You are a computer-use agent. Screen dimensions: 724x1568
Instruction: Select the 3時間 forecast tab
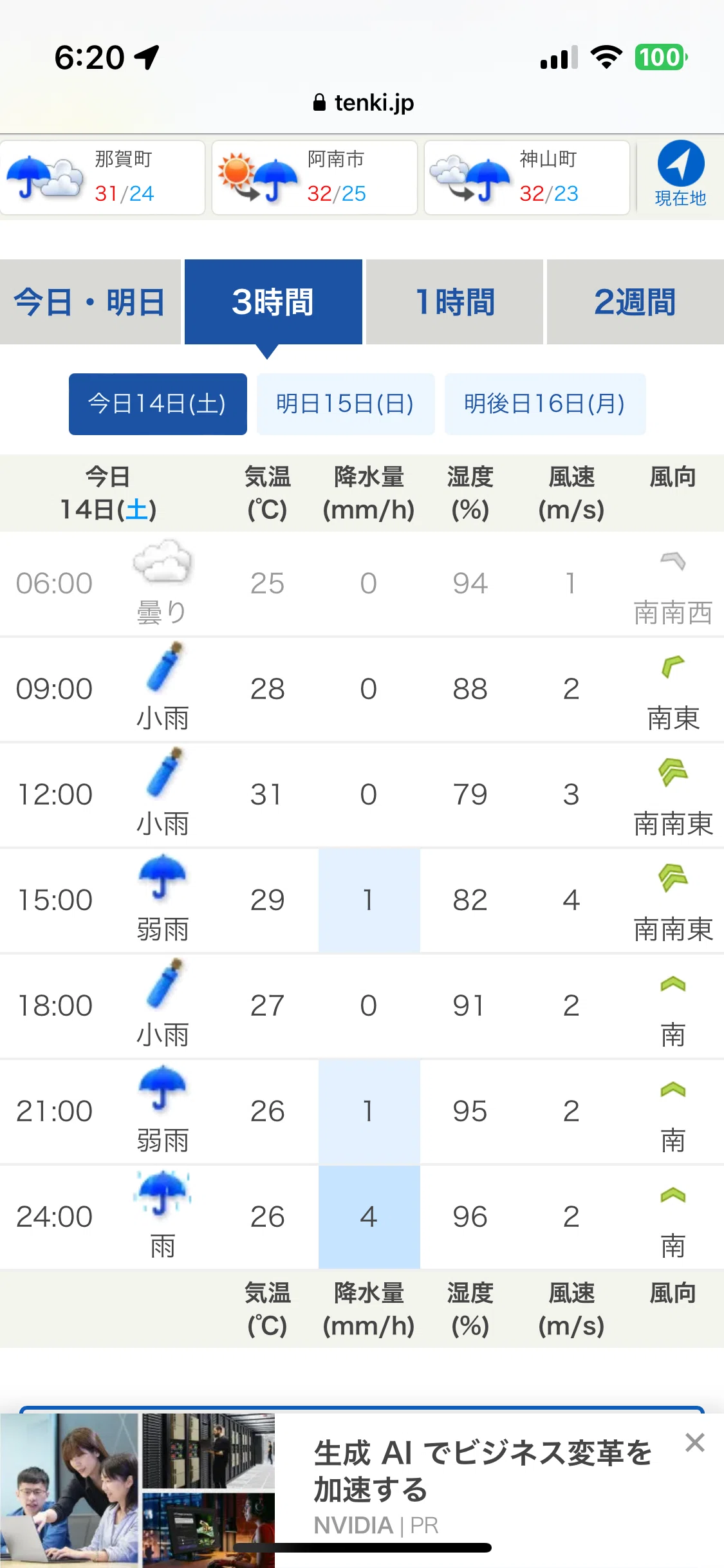pyautogui.click(x=274, y=302)
